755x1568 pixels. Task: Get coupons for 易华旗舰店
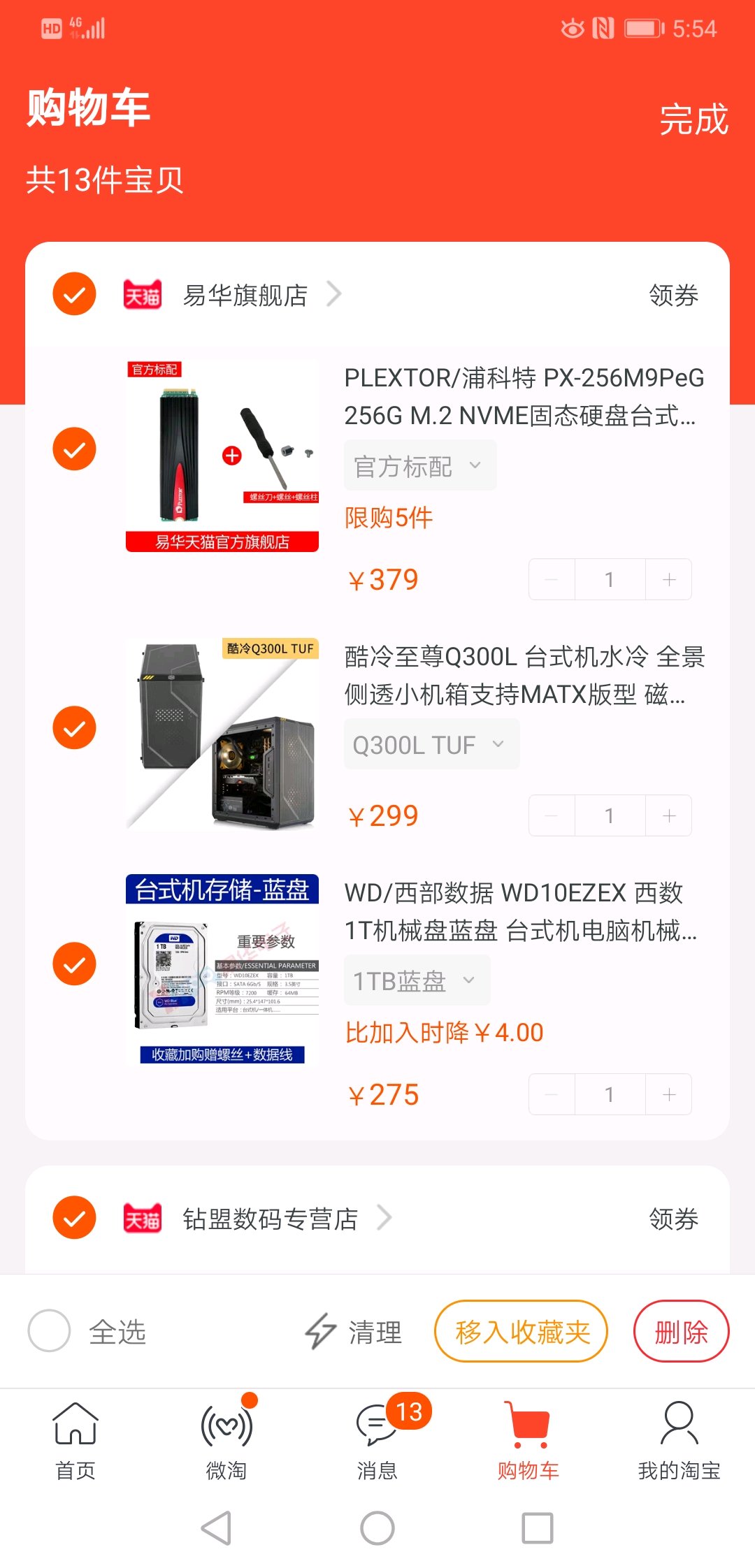click(x=673, y=296)
